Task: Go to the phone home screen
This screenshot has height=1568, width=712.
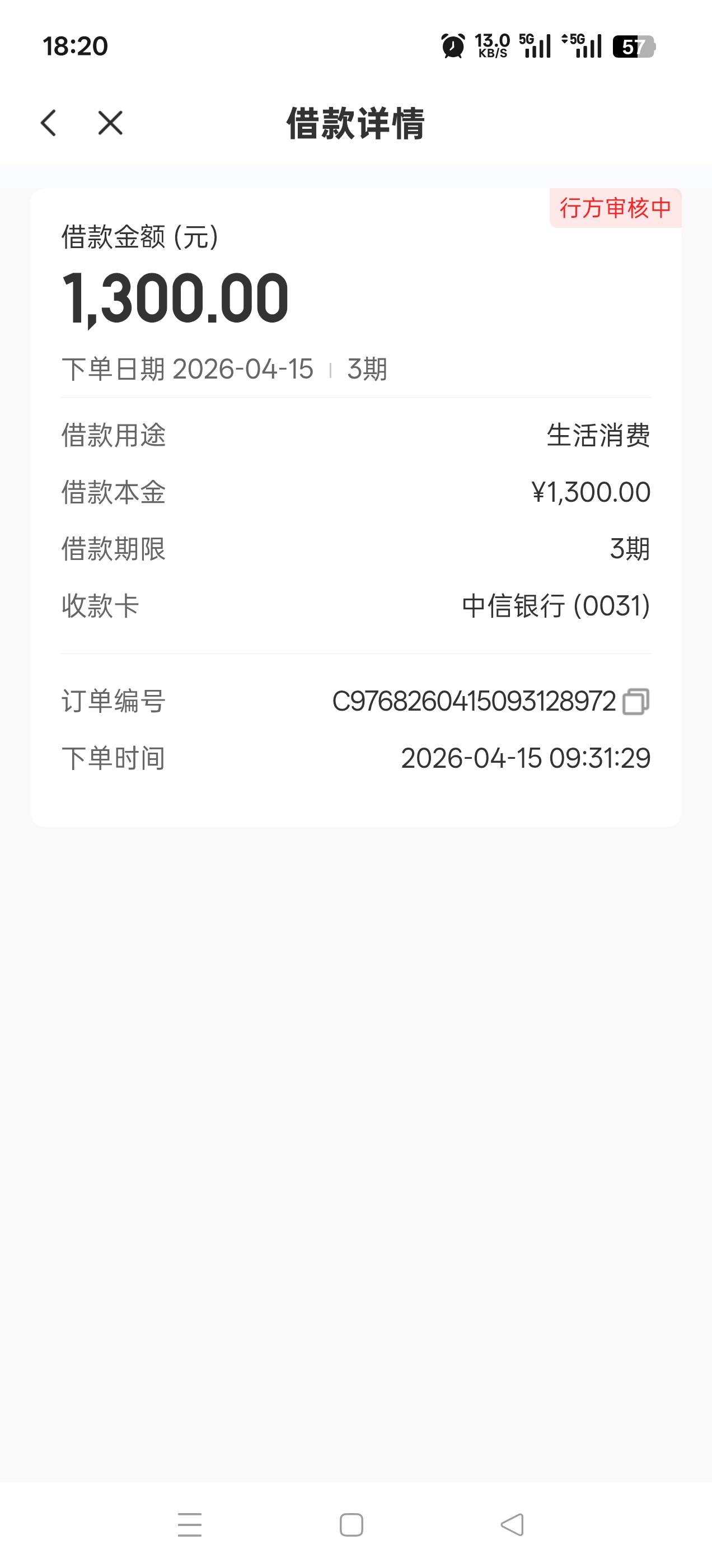Action: (351, 1524)
